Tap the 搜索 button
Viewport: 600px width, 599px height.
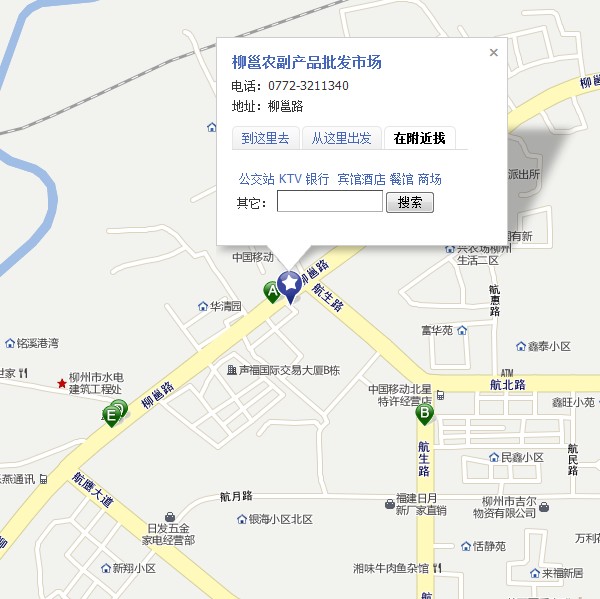409,202
